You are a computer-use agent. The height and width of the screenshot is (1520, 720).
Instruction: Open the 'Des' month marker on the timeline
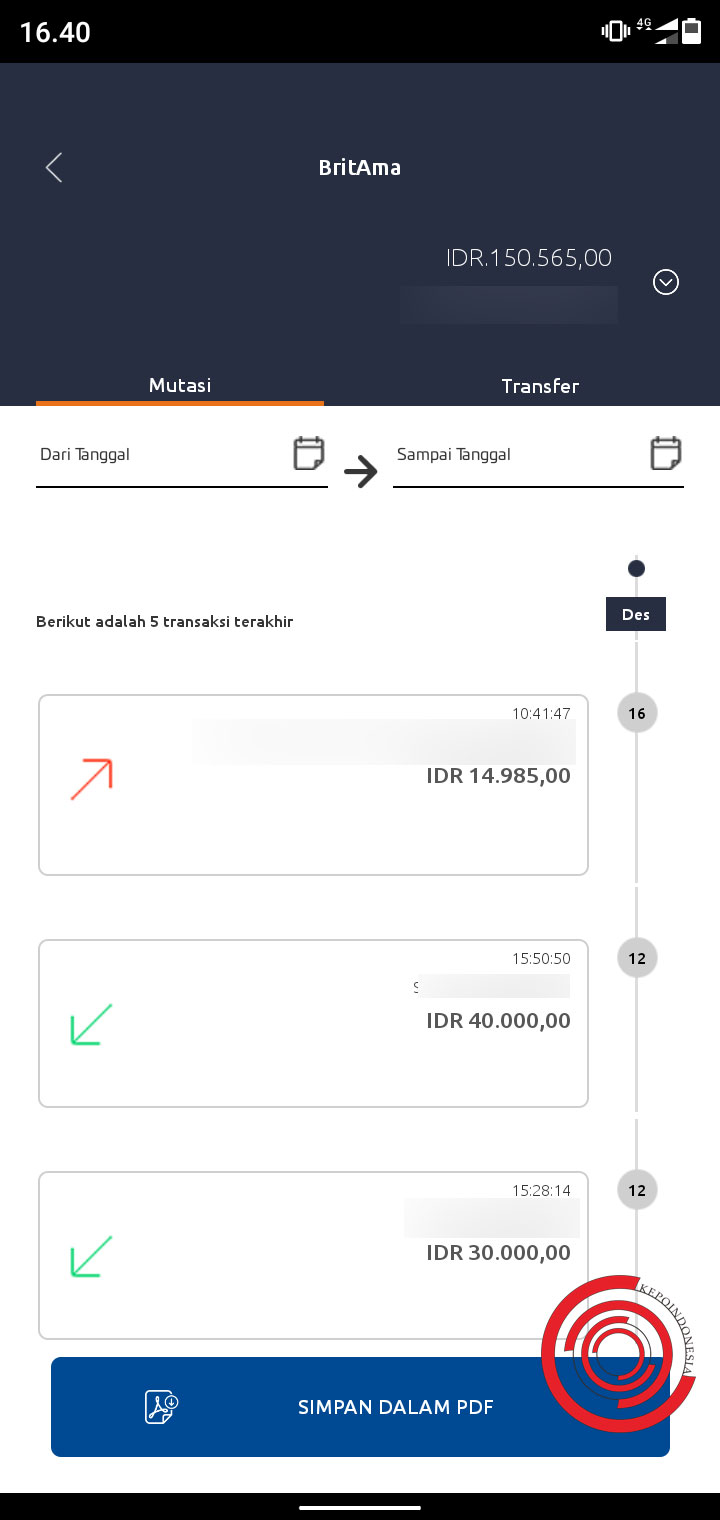point(635,614)
